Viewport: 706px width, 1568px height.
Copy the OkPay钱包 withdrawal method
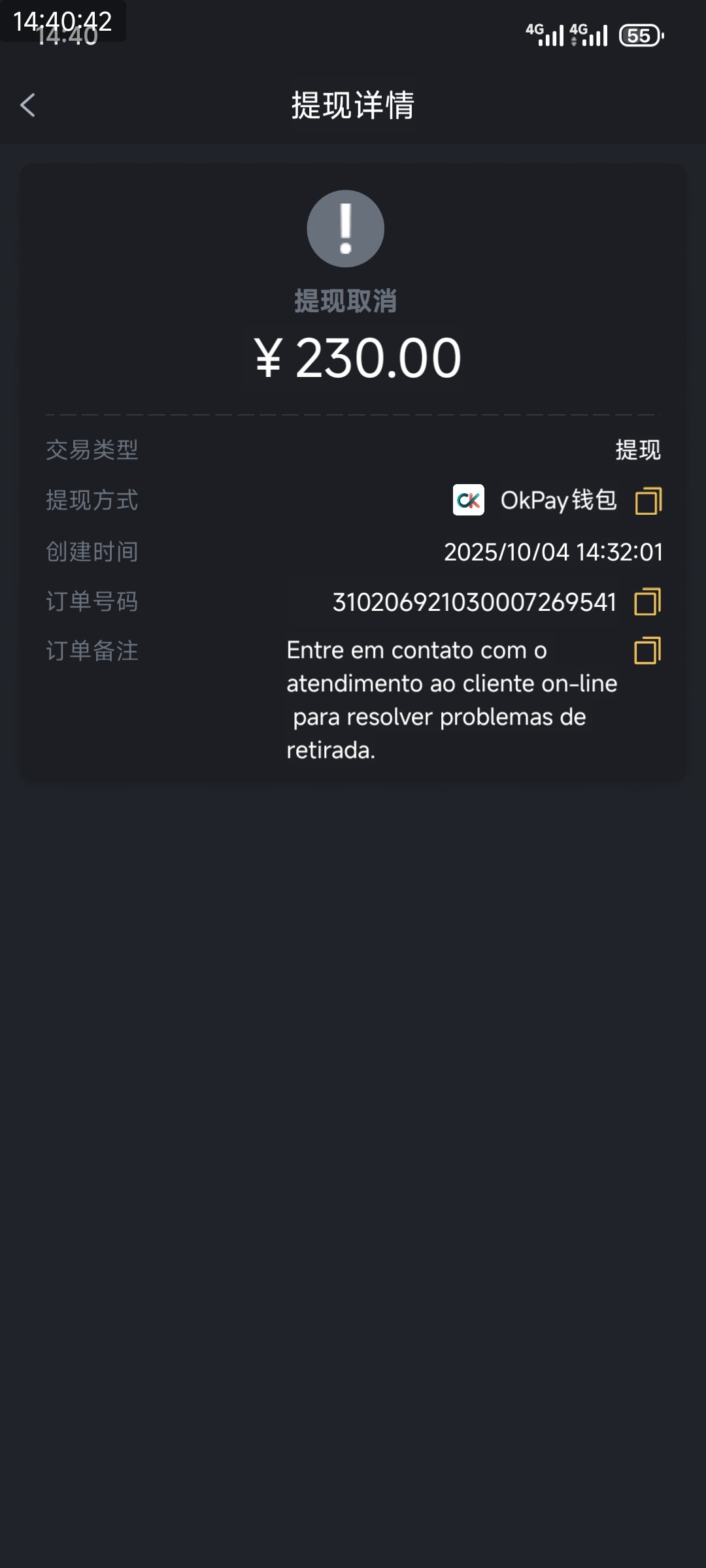pyautogui.click(x=649, y=501)
